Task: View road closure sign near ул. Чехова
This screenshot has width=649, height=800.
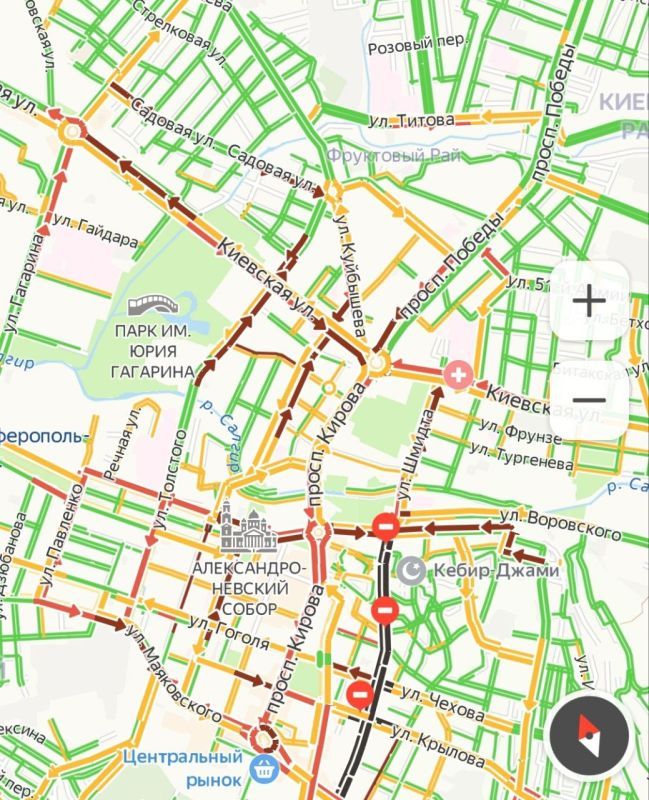Action: click(x=360, y=694)
